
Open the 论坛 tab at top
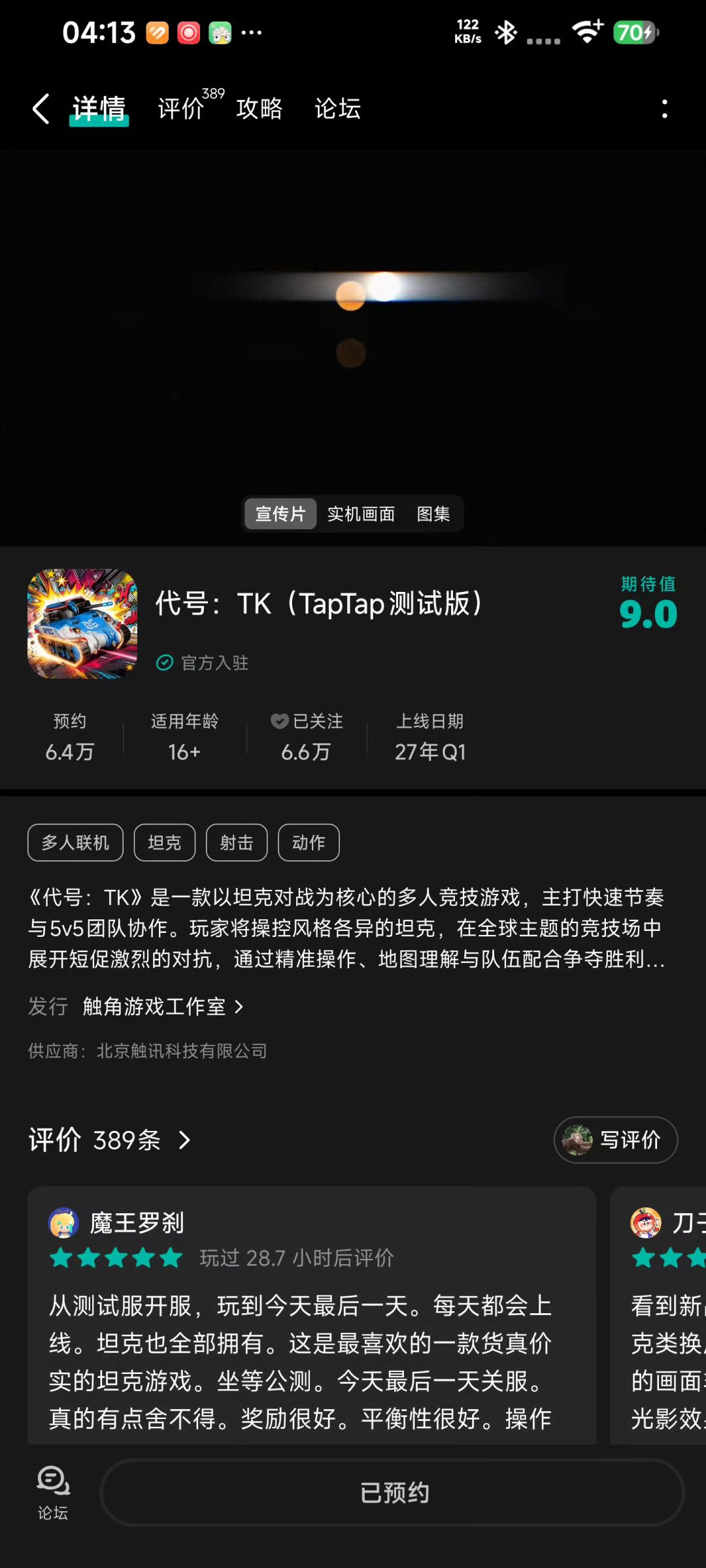[337, 108]
